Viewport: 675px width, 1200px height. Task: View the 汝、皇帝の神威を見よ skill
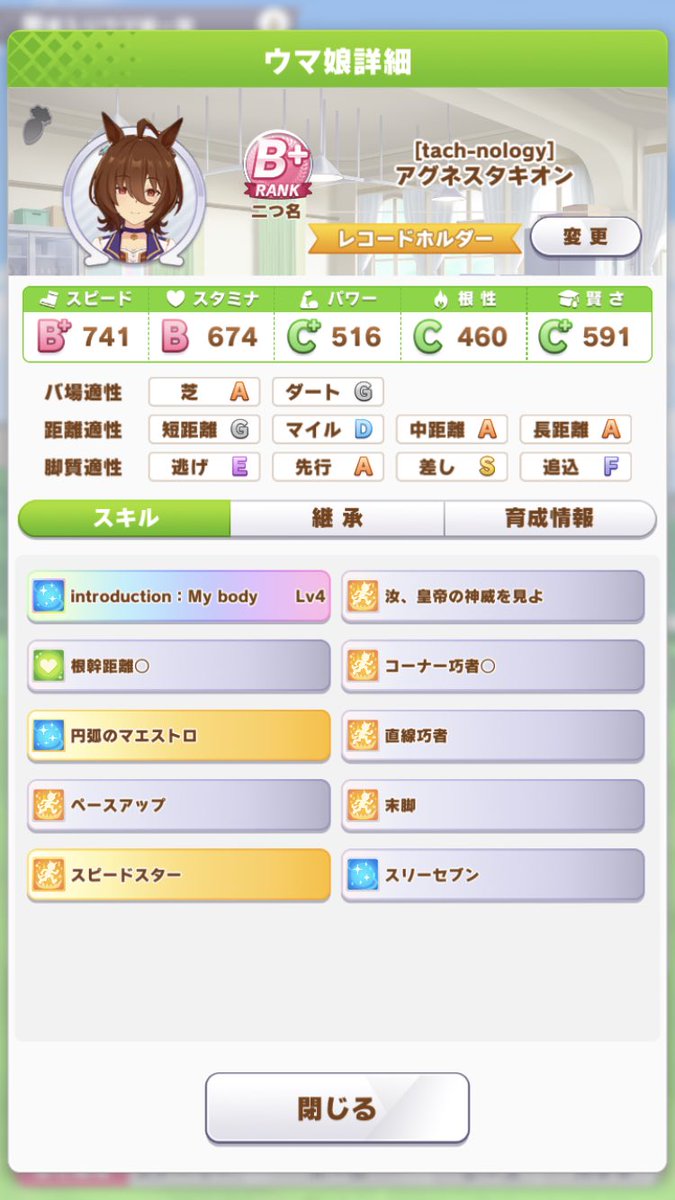(x=493, y=597)
